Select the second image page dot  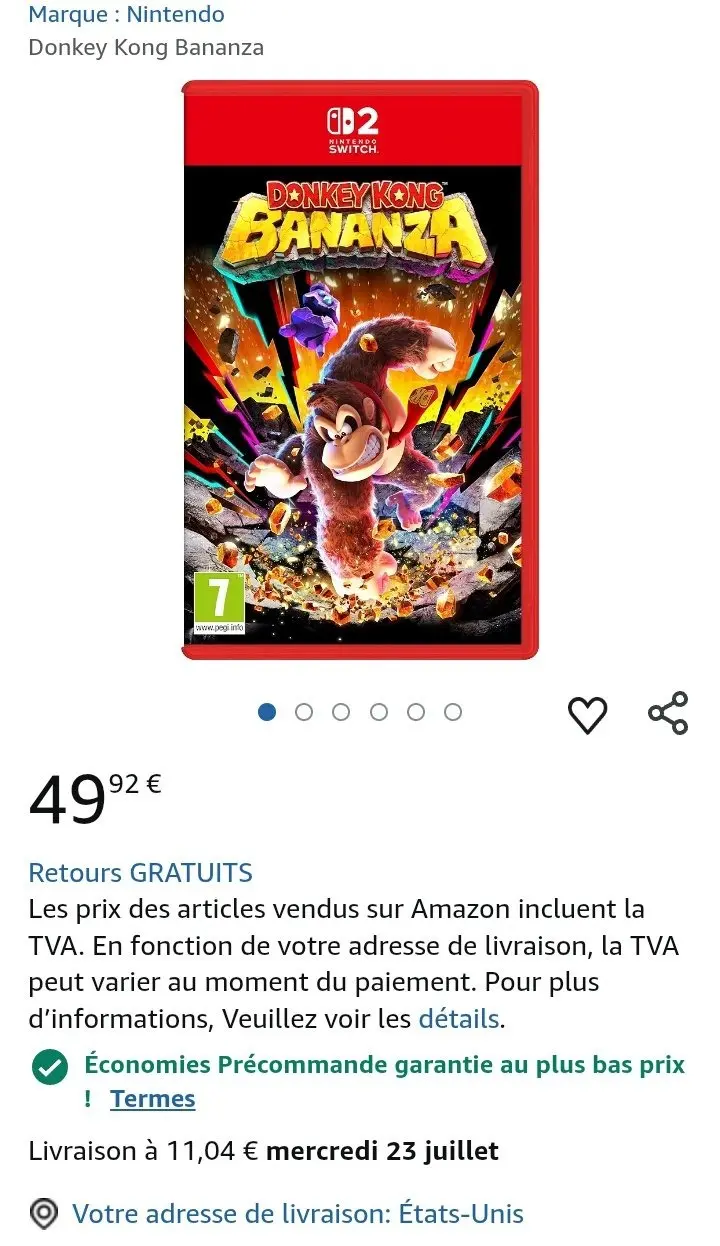click(x=304, y=712)
